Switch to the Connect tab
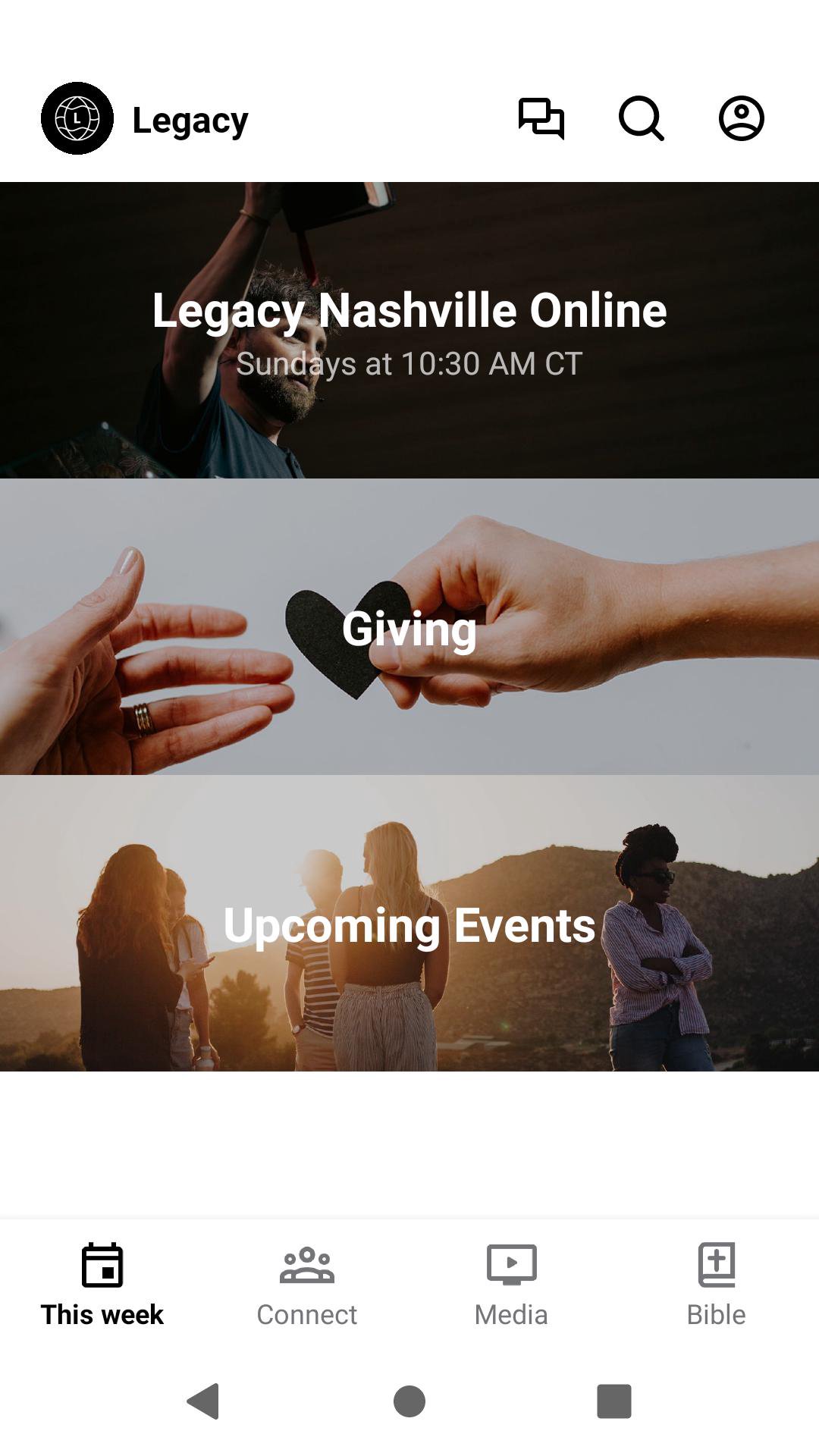This screenshot has width=819, height=1456. point(307,1285)
